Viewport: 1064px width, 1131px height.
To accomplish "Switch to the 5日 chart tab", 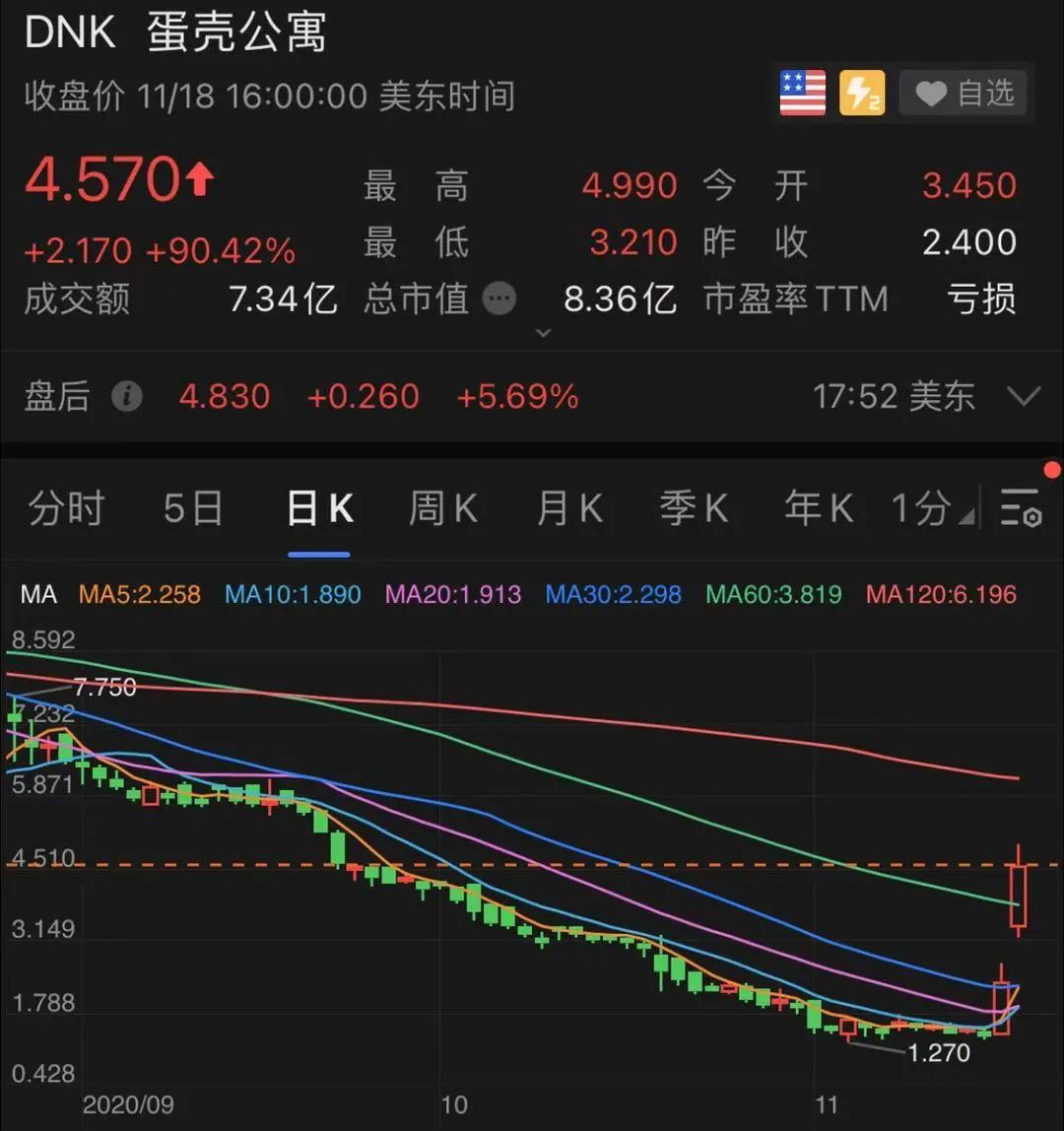I will pos(193,509).
